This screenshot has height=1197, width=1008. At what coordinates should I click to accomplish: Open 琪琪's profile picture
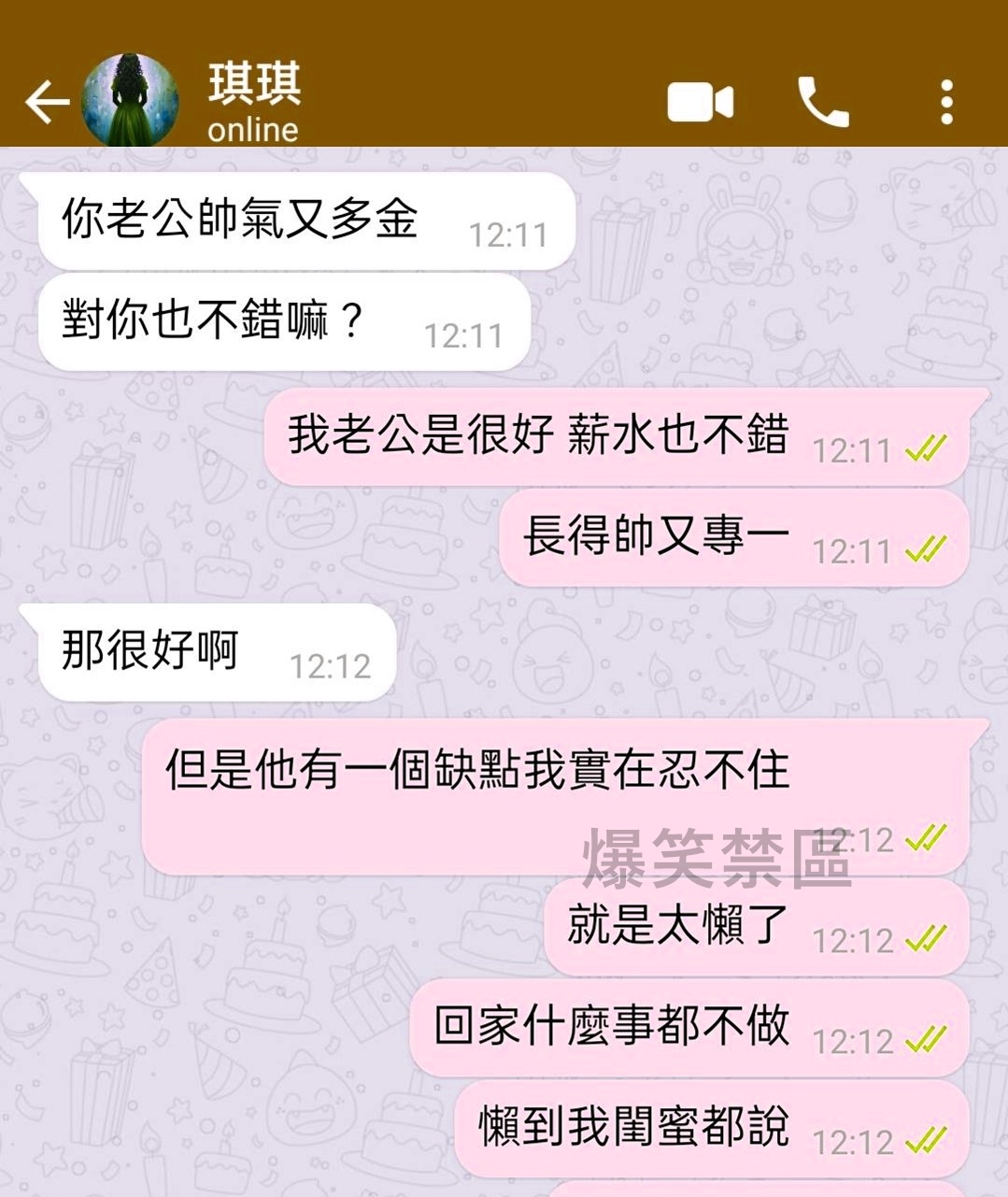tap(130, 100)
